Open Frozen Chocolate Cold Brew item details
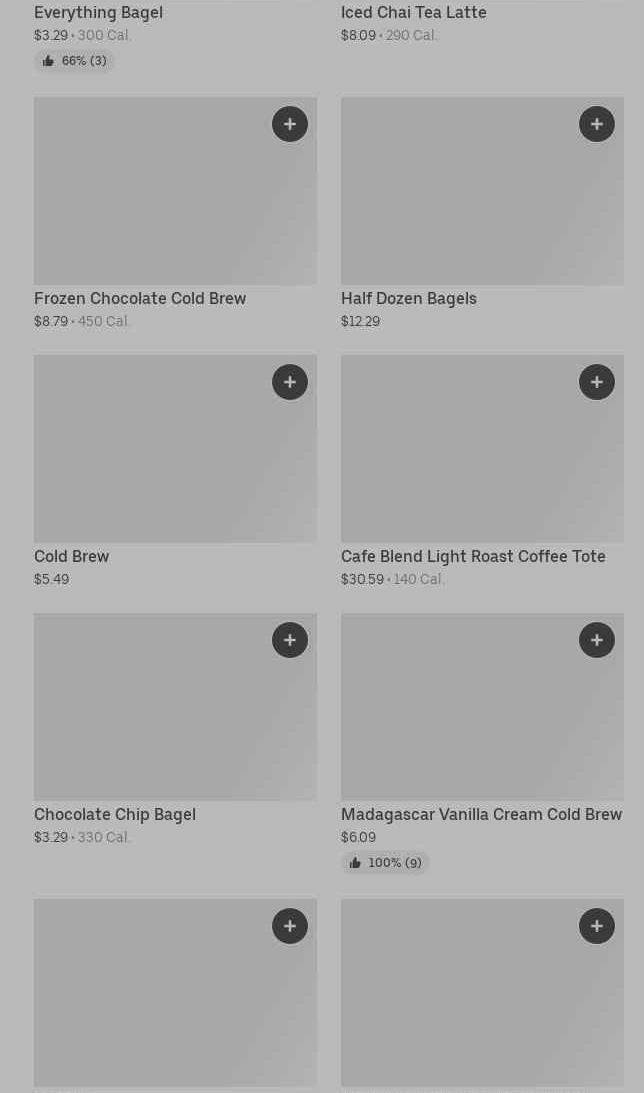This screenshot has width=644, height=1093. (175, 213)
